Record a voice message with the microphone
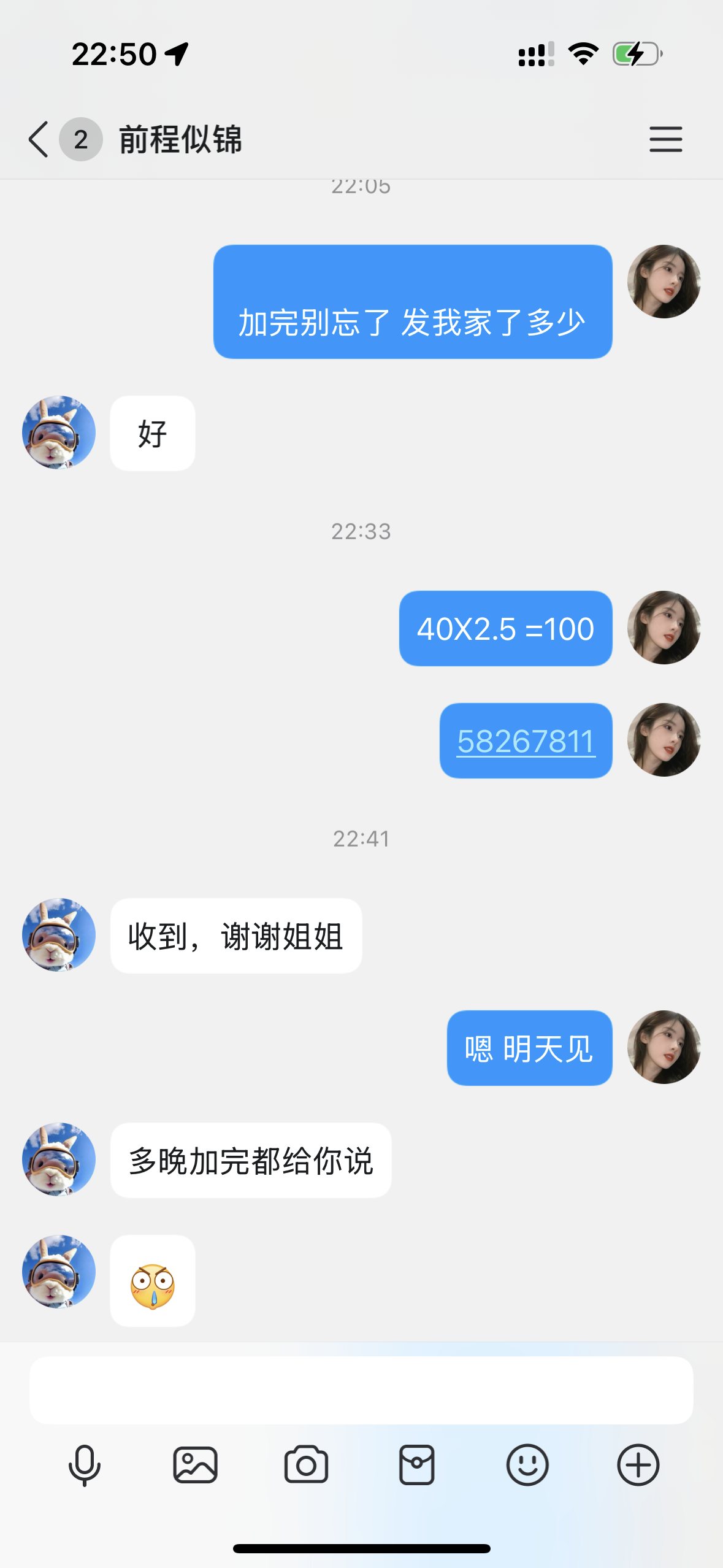 pos(85,1465)
